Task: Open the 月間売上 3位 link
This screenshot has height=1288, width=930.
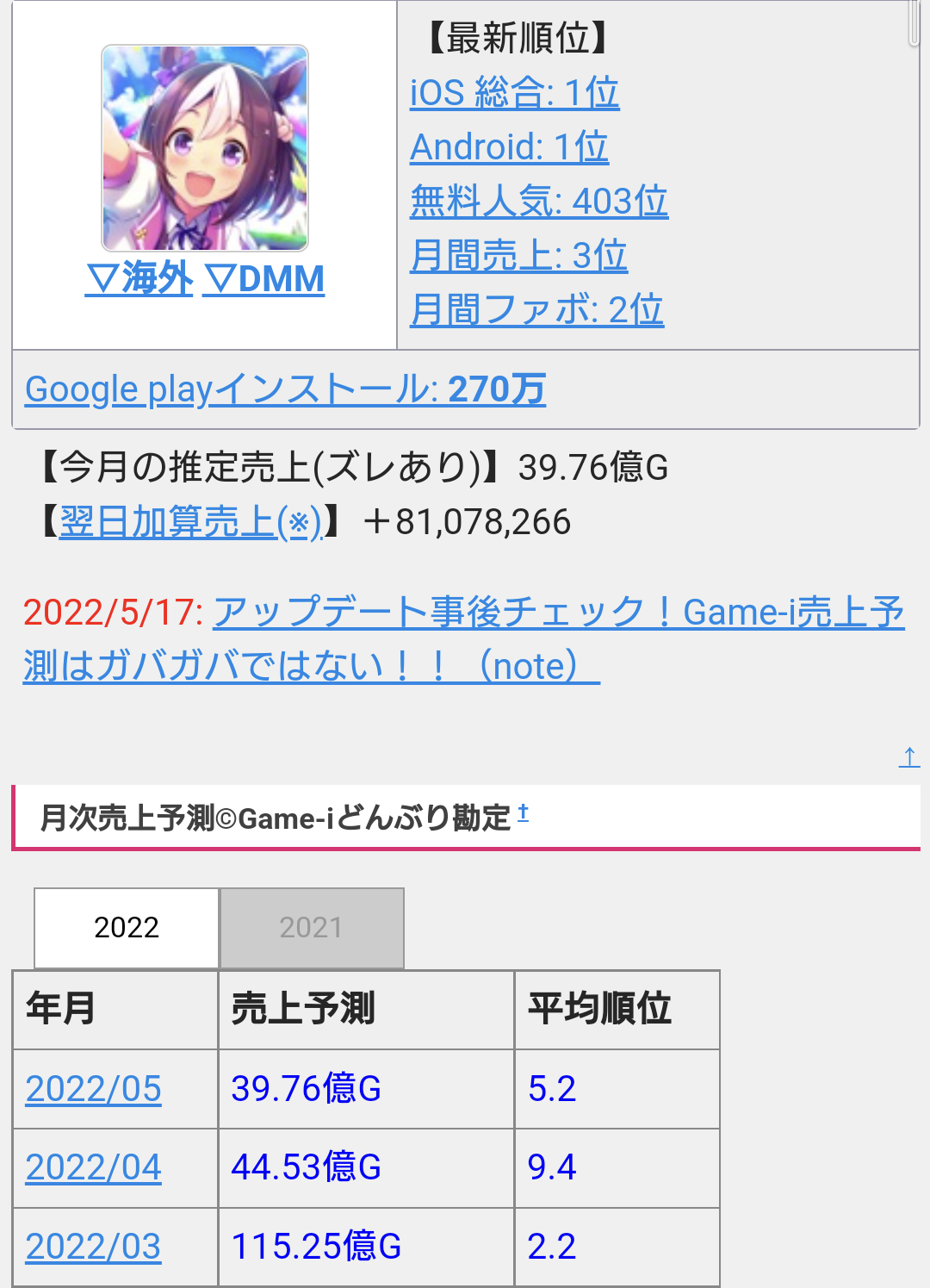Action: coord(518,256)
